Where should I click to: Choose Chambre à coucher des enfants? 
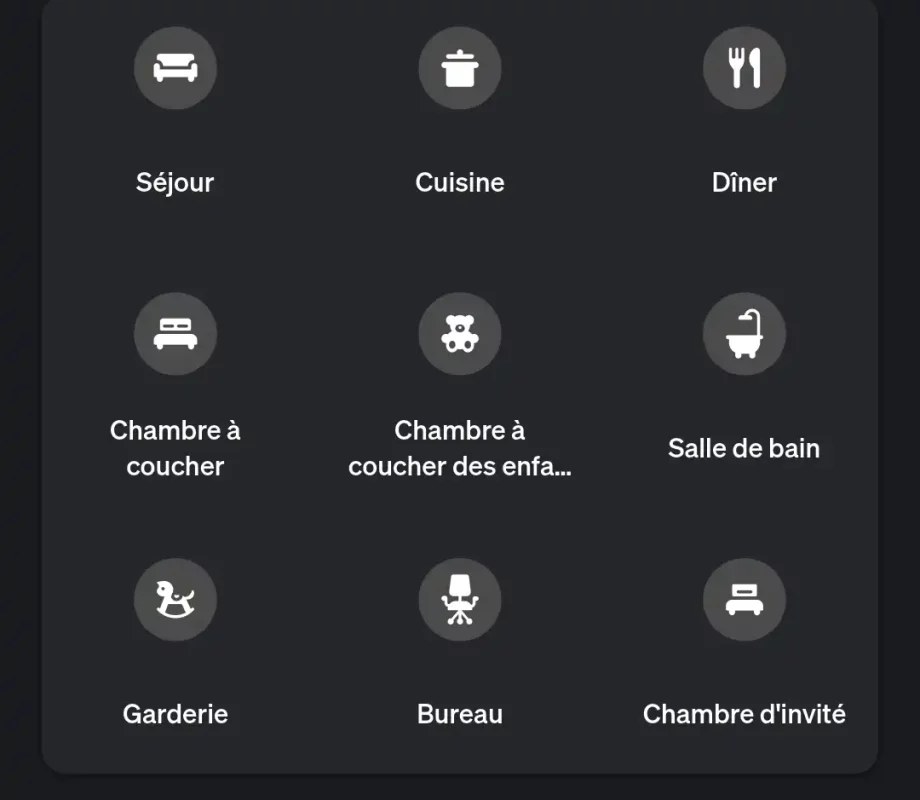point(460,335)
